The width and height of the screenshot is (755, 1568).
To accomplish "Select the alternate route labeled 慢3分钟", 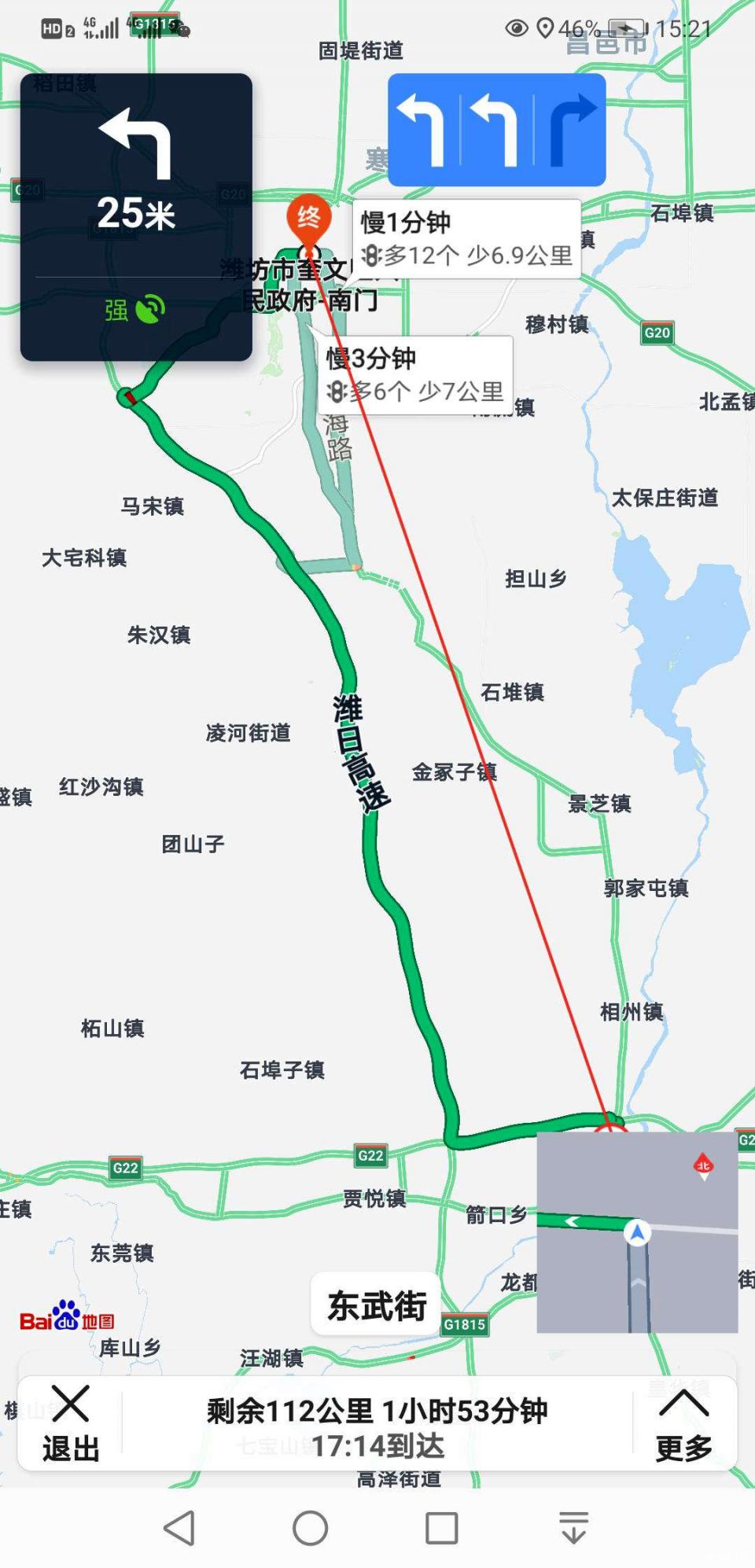I will tap(415, 374).
